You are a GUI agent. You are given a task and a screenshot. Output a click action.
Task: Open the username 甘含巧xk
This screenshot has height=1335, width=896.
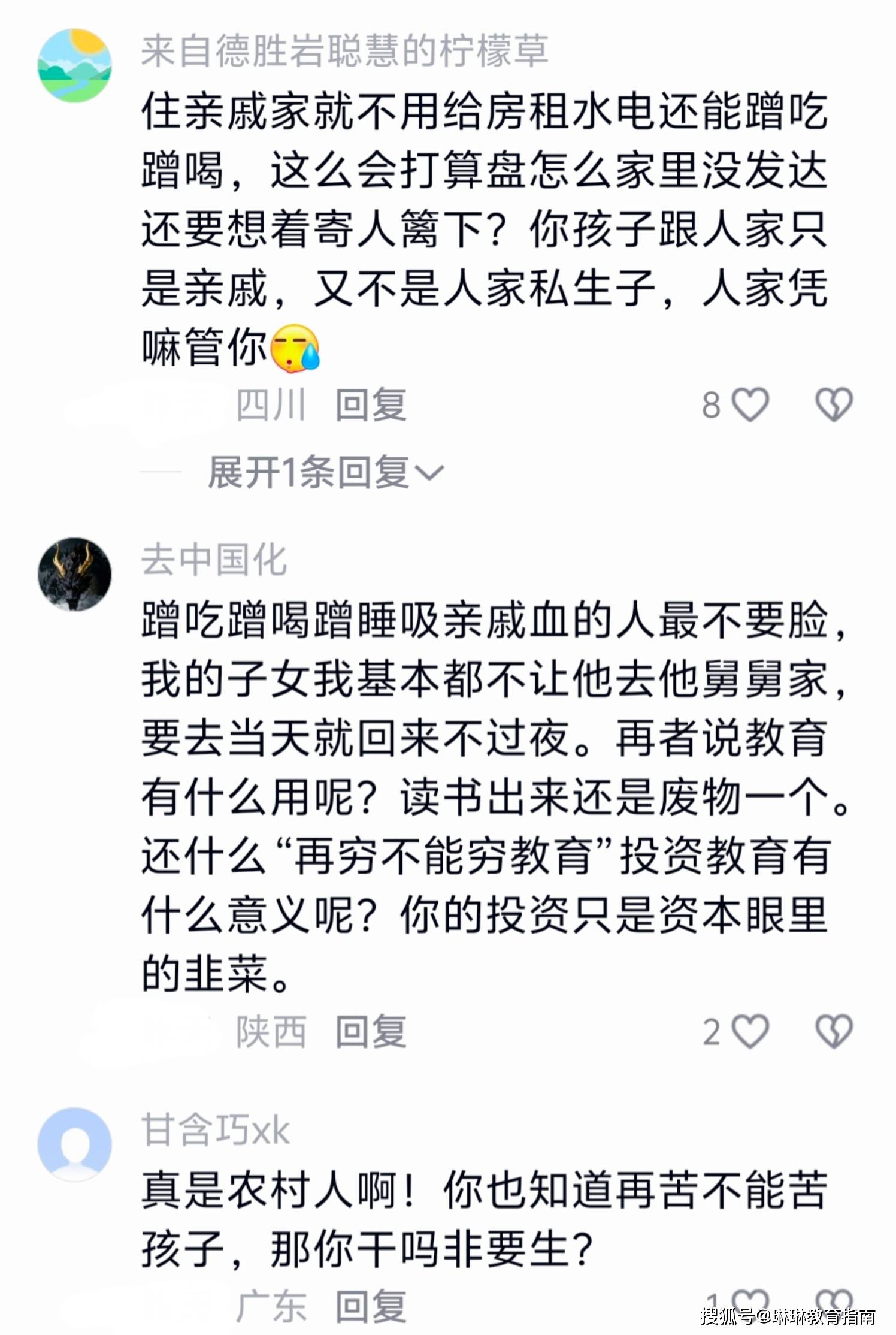coord(216,1130)
